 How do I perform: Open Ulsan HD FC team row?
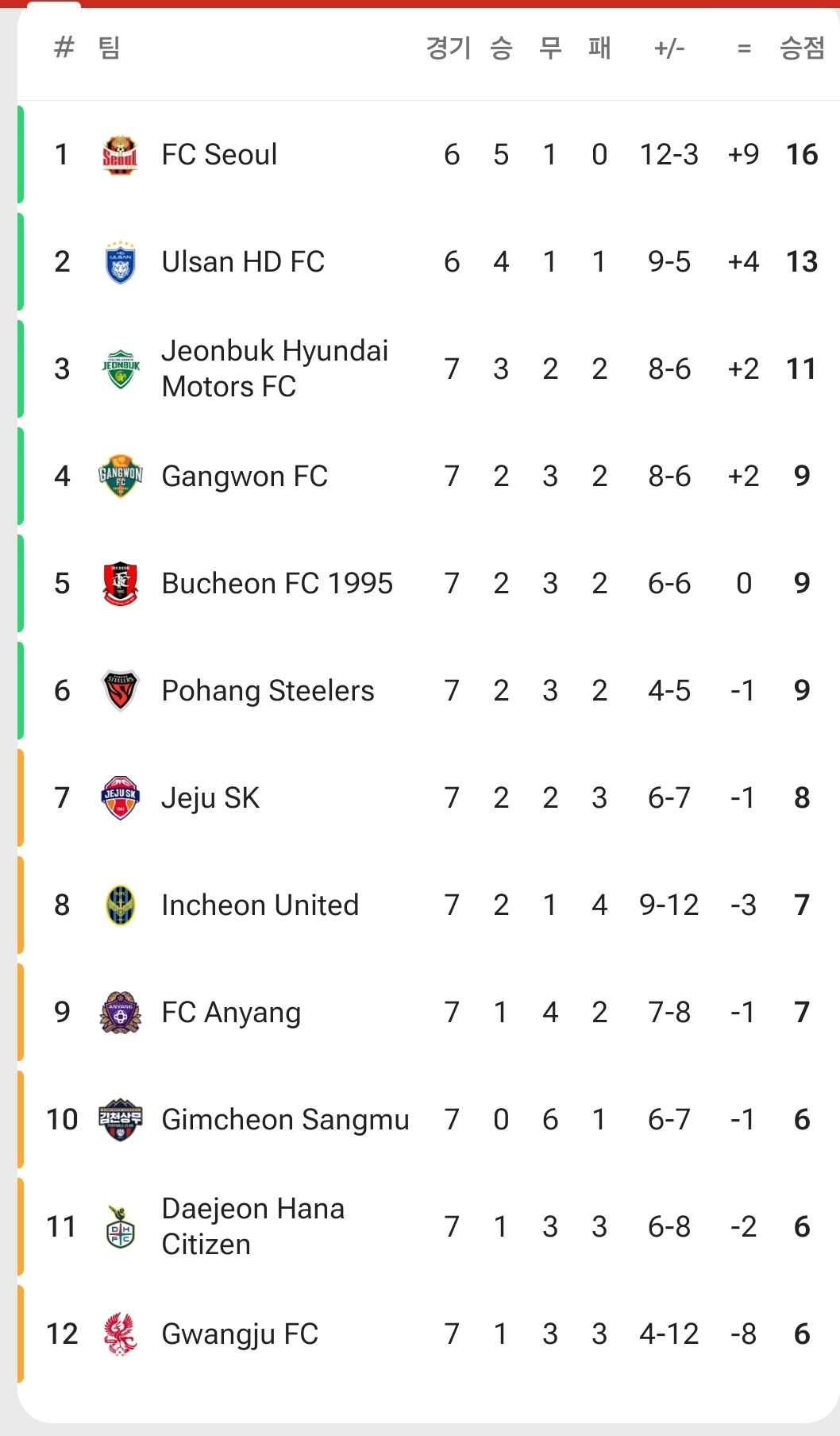coord(429,262)
